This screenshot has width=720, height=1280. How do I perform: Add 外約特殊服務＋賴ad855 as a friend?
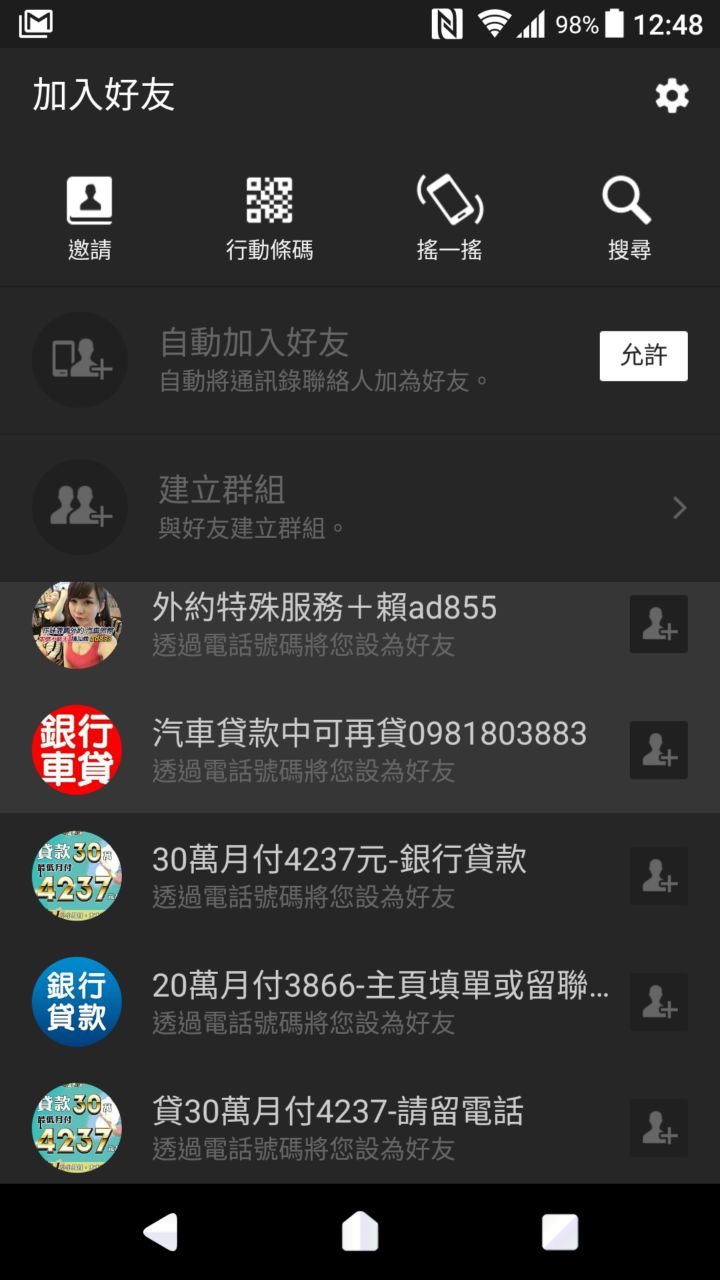[658, 624]
